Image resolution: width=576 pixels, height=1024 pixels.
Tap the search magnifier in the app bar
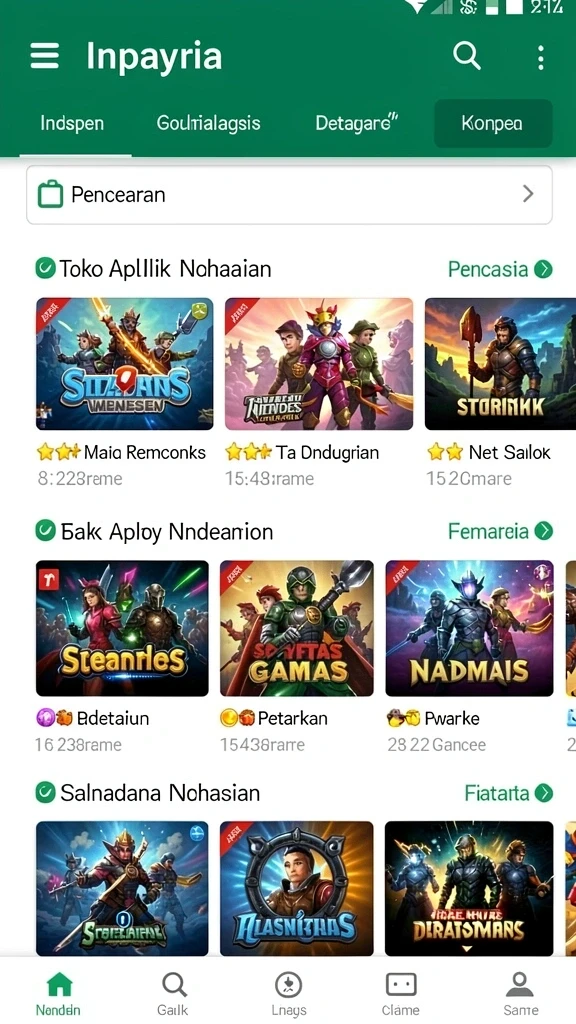click(467, 56)
